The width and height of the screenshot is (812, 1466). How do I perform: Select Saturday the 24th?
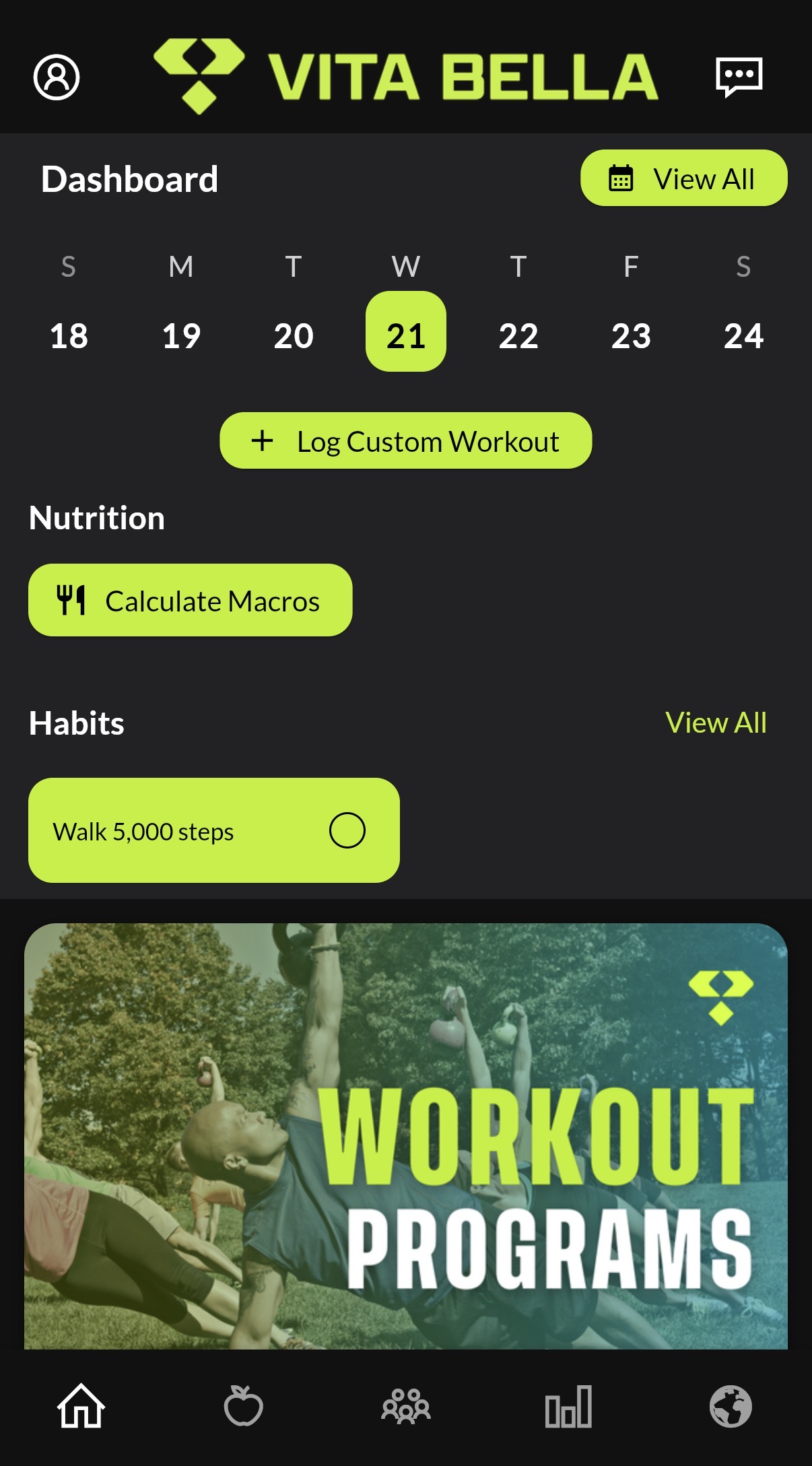coord(743,335)
